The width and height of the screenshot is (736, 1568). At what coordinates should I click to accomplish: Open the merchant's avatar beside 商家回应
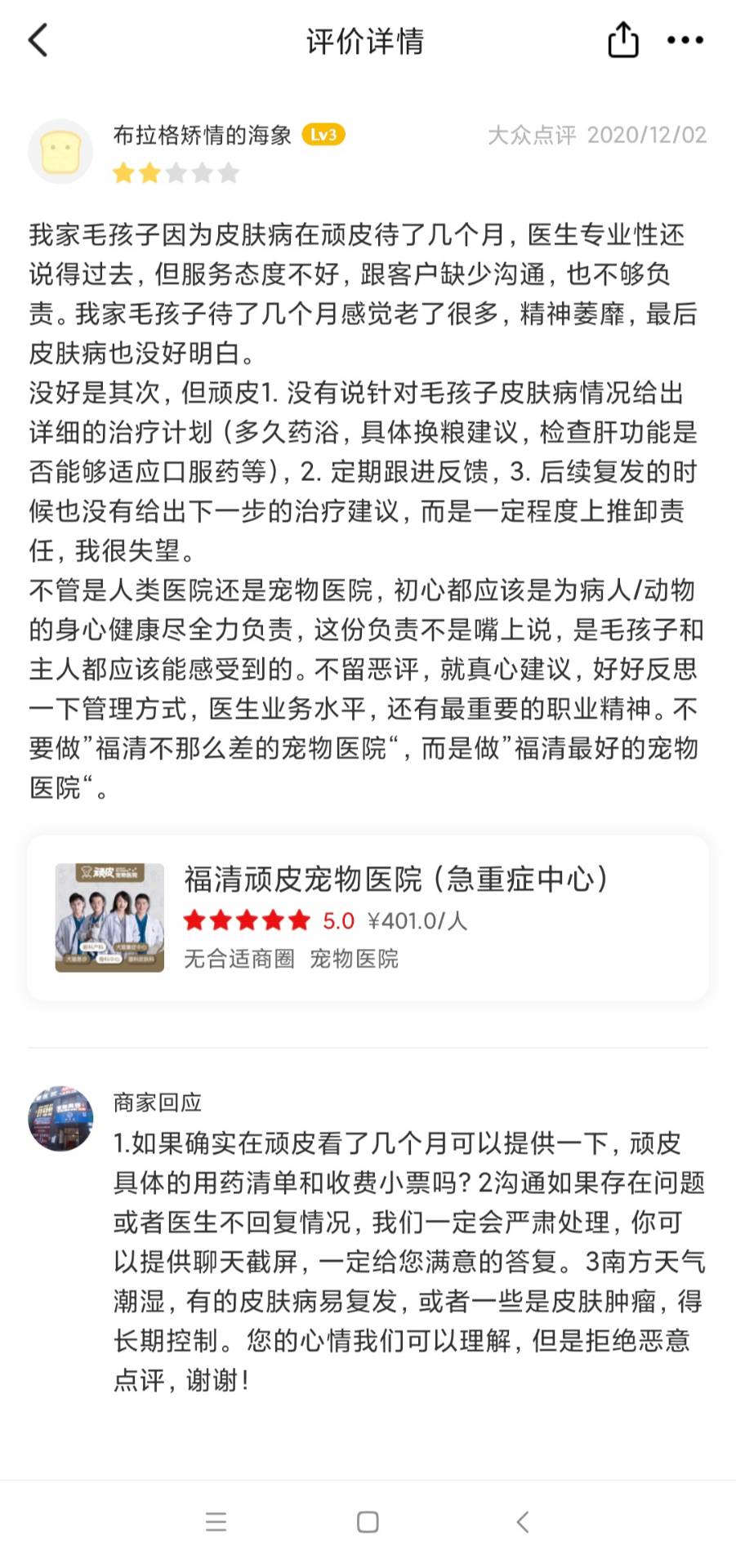pos(61,1119)
